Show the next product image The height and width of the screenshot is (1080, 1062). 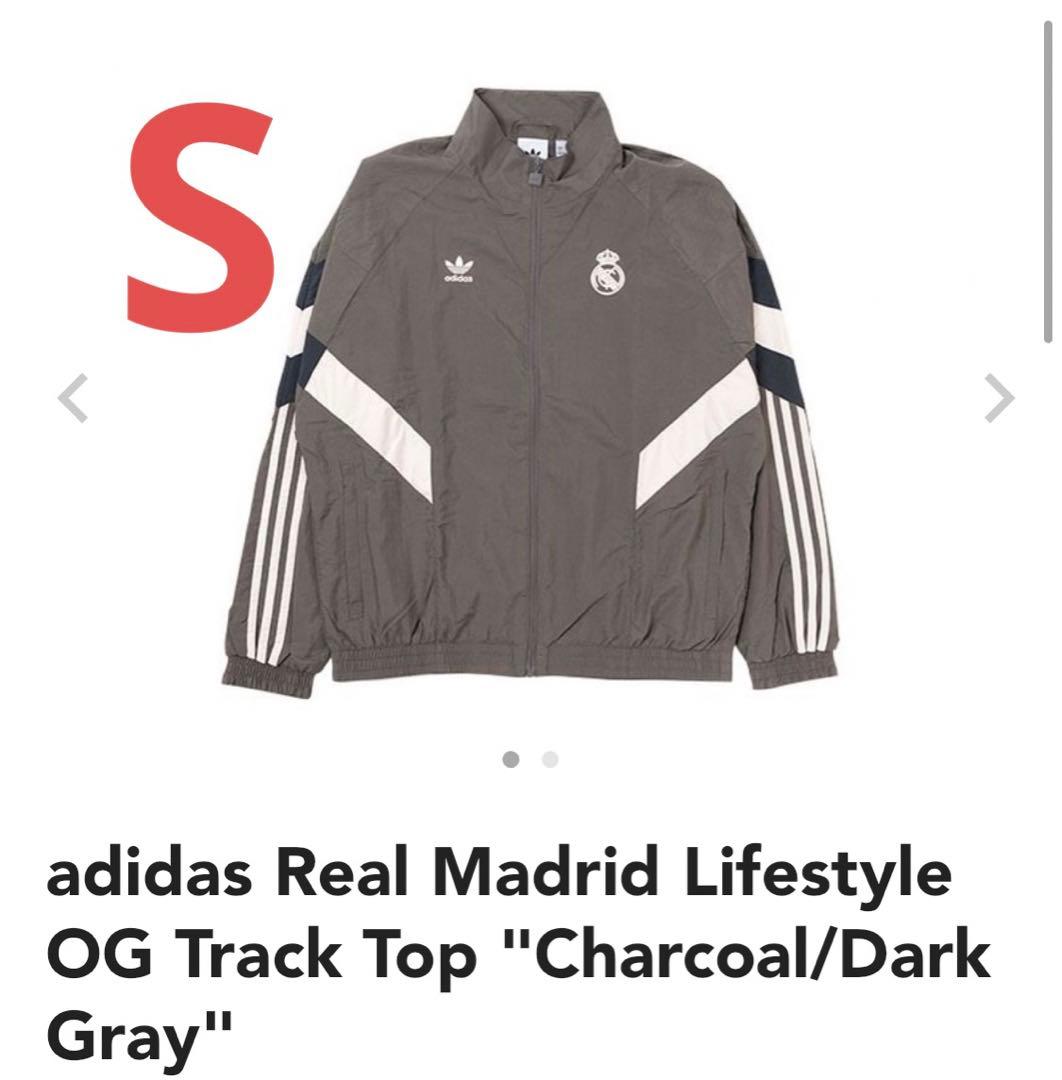999,398
